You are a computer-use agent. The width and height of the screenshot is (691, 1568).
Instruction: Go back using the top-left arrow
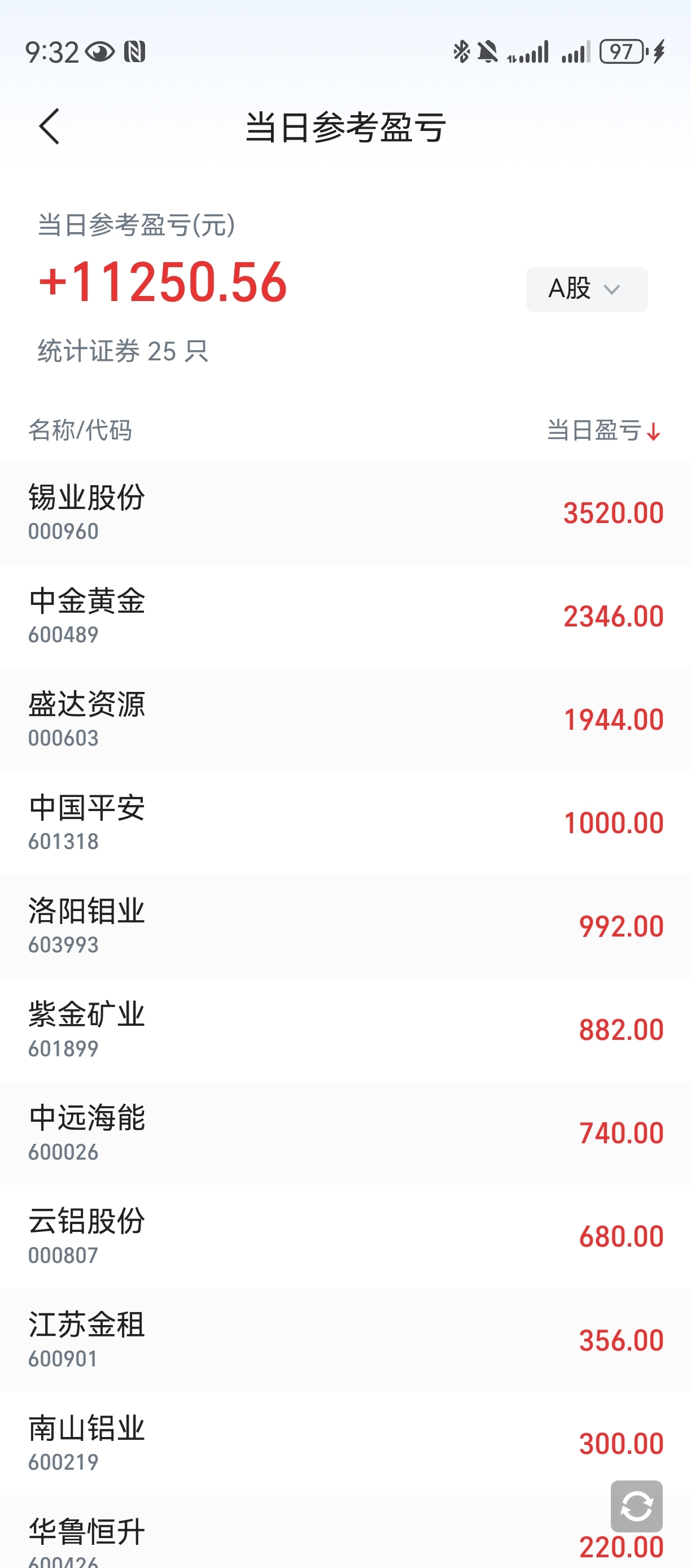coord(49,127)
